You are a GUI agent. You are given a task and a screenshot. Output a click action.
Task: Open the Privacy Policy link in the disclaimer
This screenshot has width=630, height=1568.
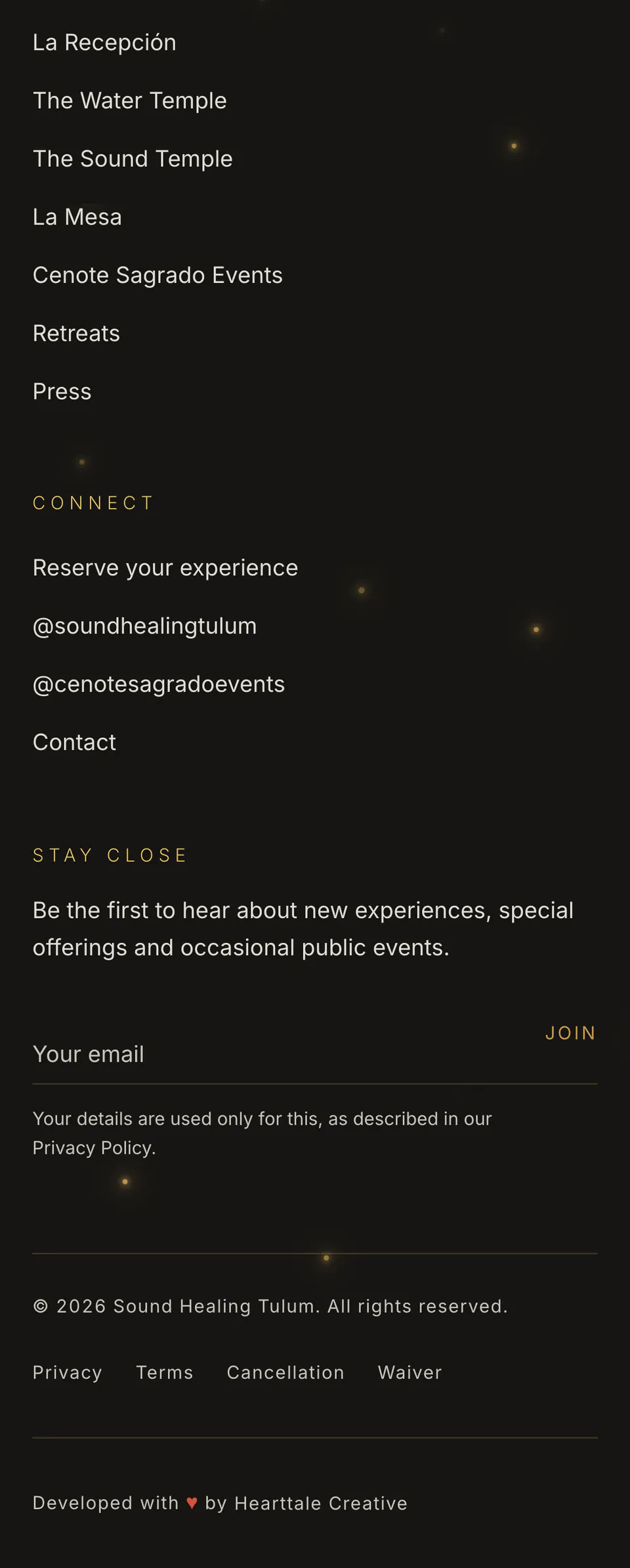coord(93,1148)
